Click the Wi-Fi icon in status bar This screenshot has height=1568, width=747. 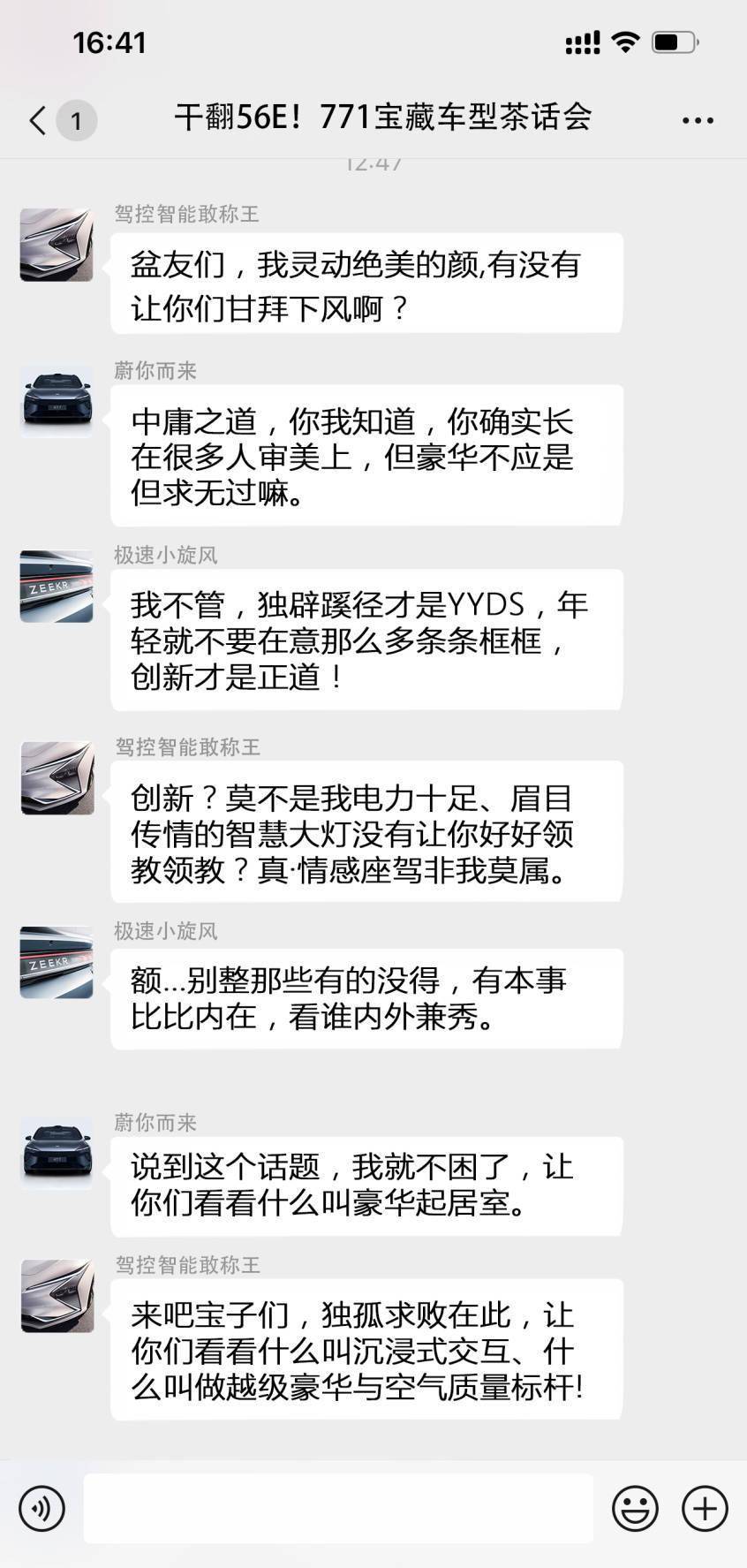623,42
